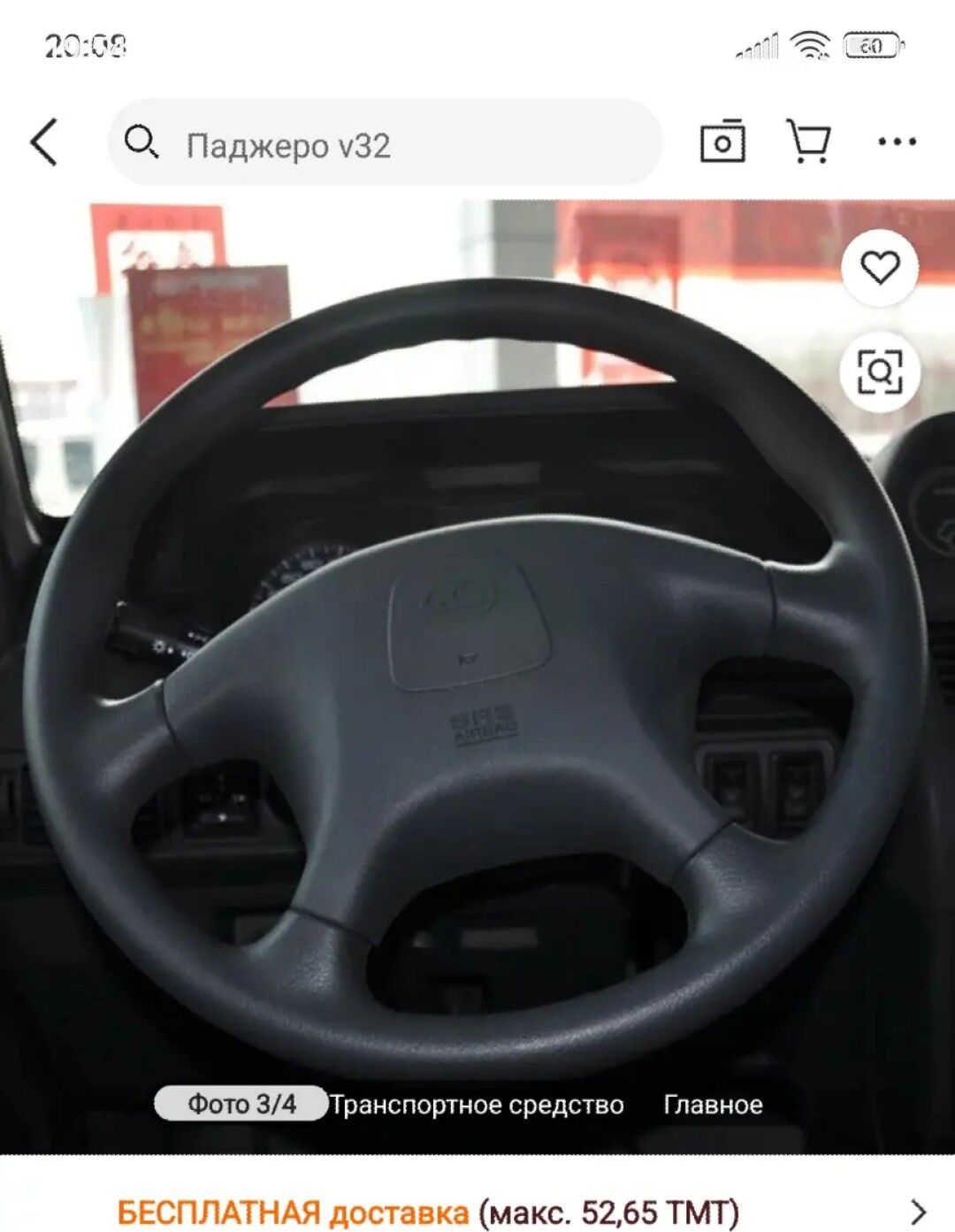The height and width of the screenshot is (1232, 955).
Task: Open the camera image search
Action: pyautogui.click(x=722, y=142)
